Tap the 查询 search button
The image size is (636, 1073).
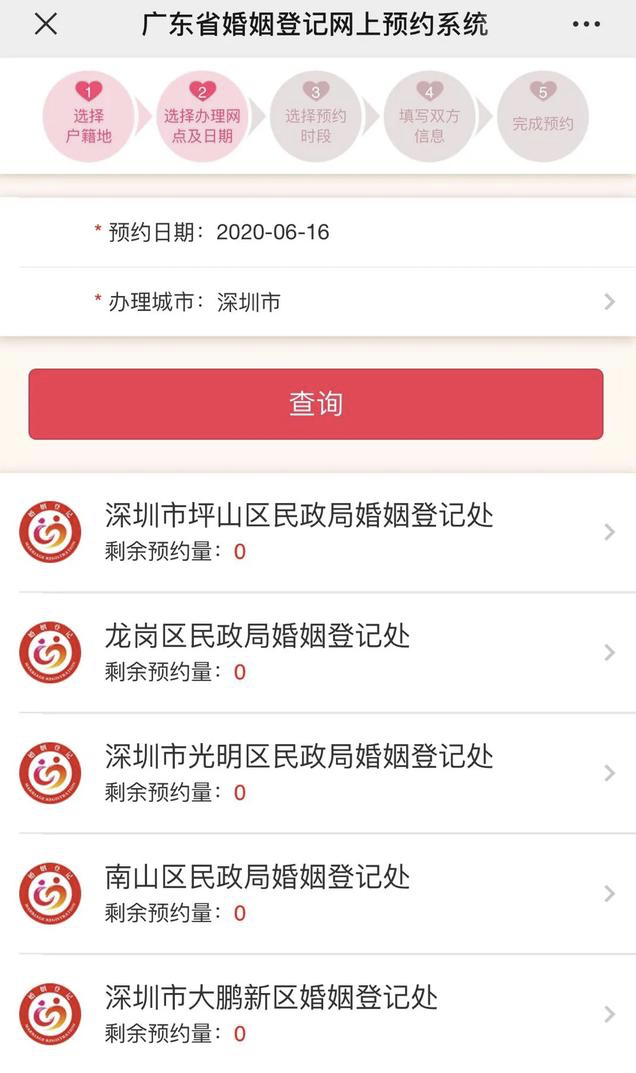point(316,404)
